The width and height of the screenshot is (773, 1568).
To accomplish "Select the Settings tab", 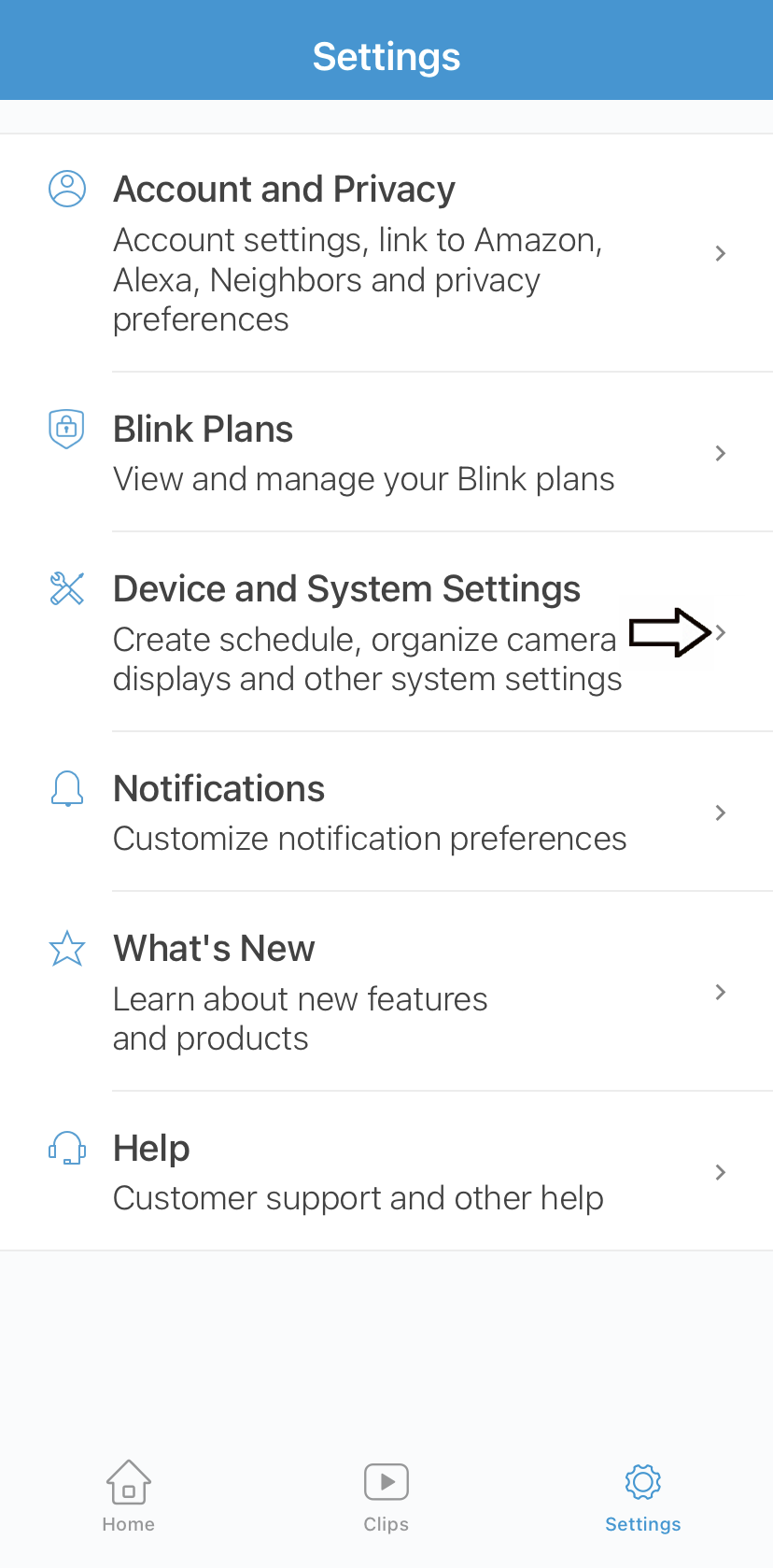I will pyautogui.click(x=643, y=1496).
